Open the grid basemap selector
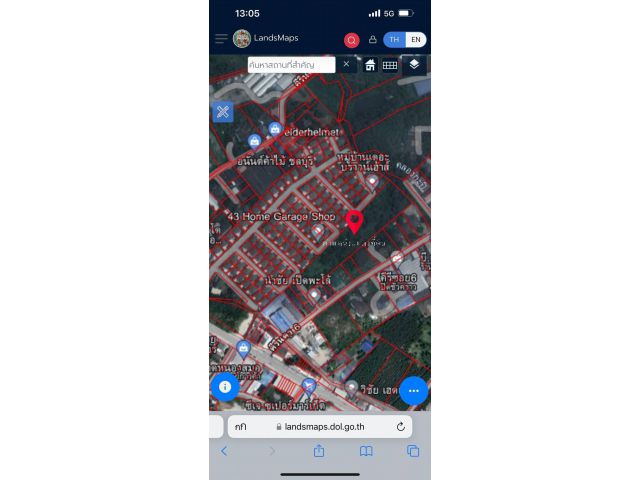640x480 pixels. [390, 65]
